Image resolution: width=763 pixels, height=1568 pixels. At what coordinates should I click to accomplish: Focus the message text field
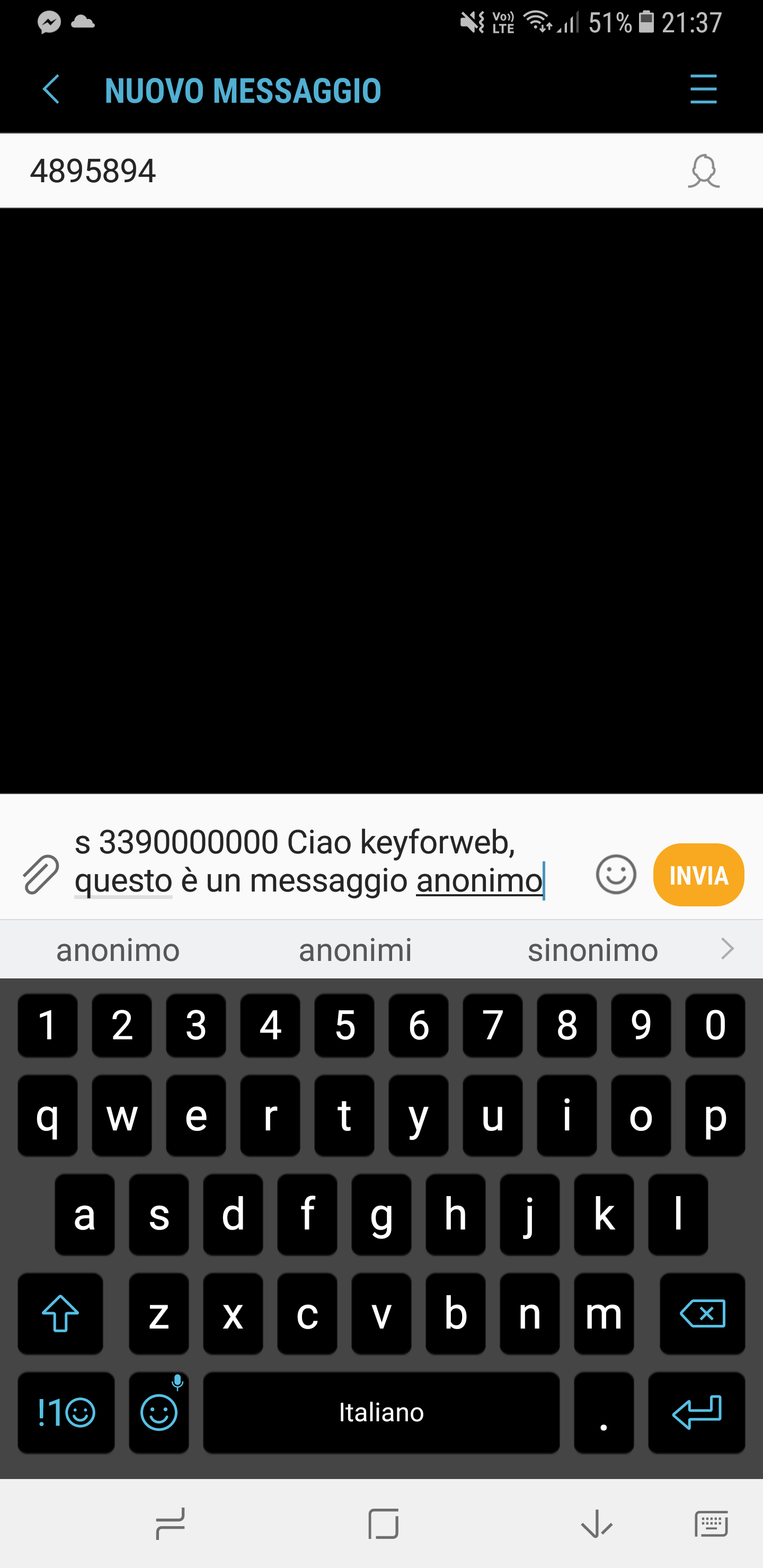[x=317, y=861]
